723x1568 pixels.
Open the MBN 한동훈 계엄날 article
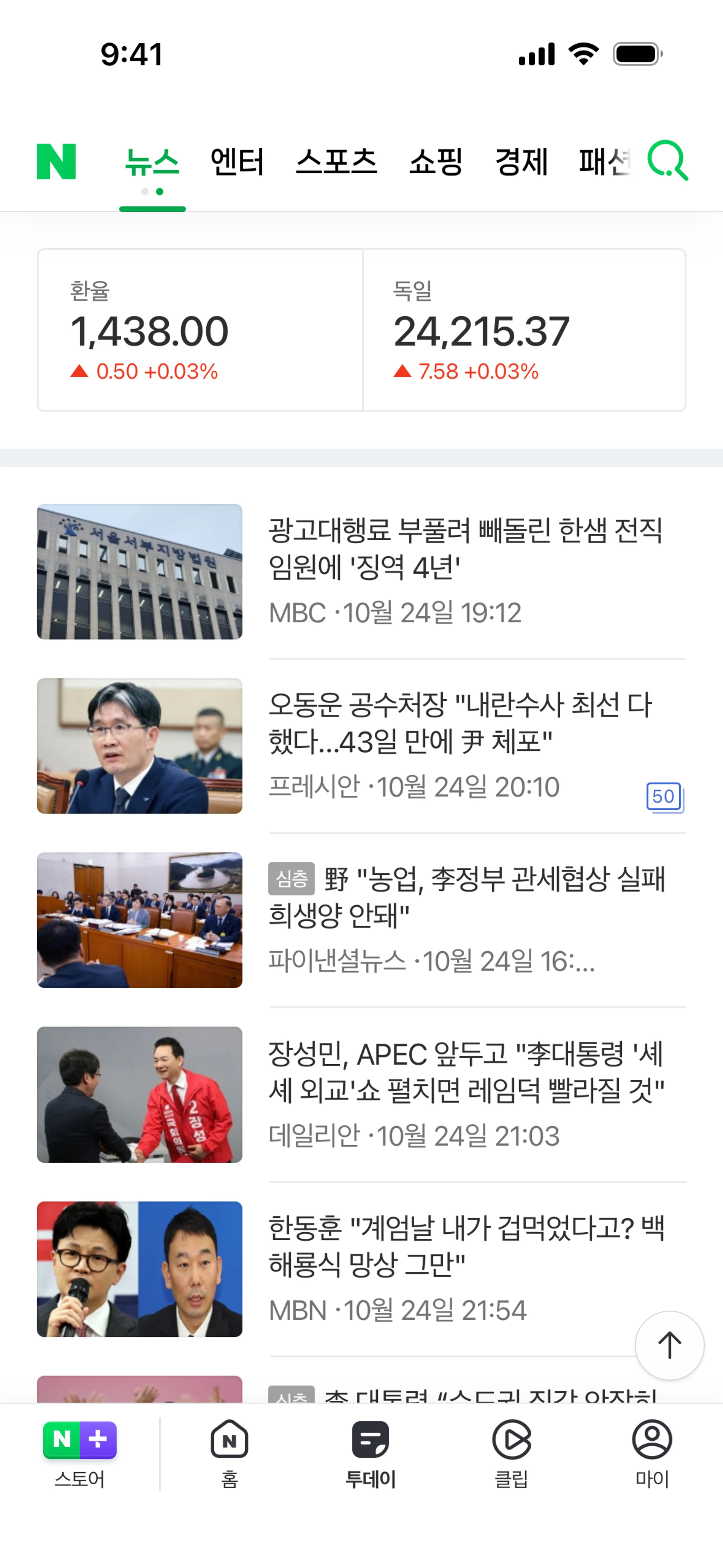click(x=466, y=1246)
